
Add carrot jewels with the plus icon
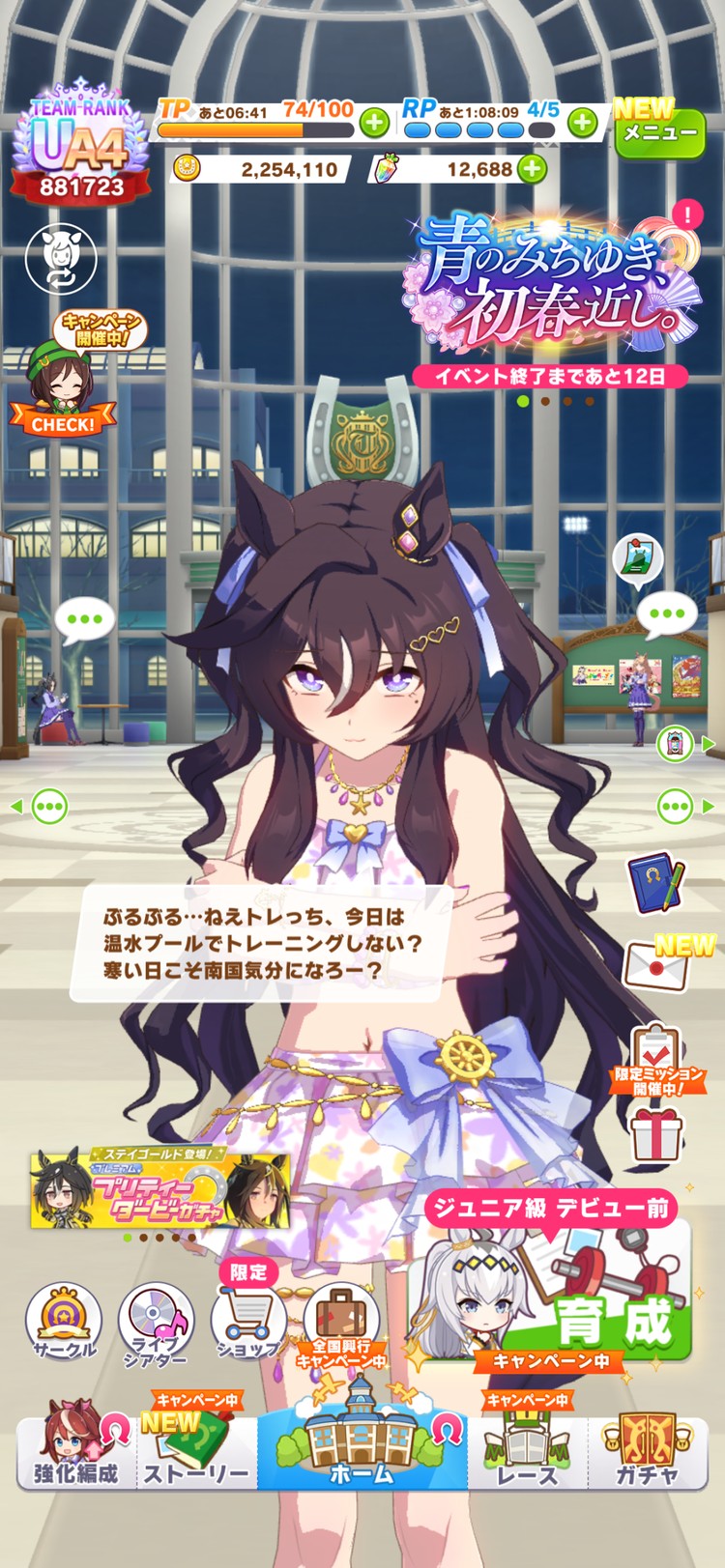tap(531, 169)
